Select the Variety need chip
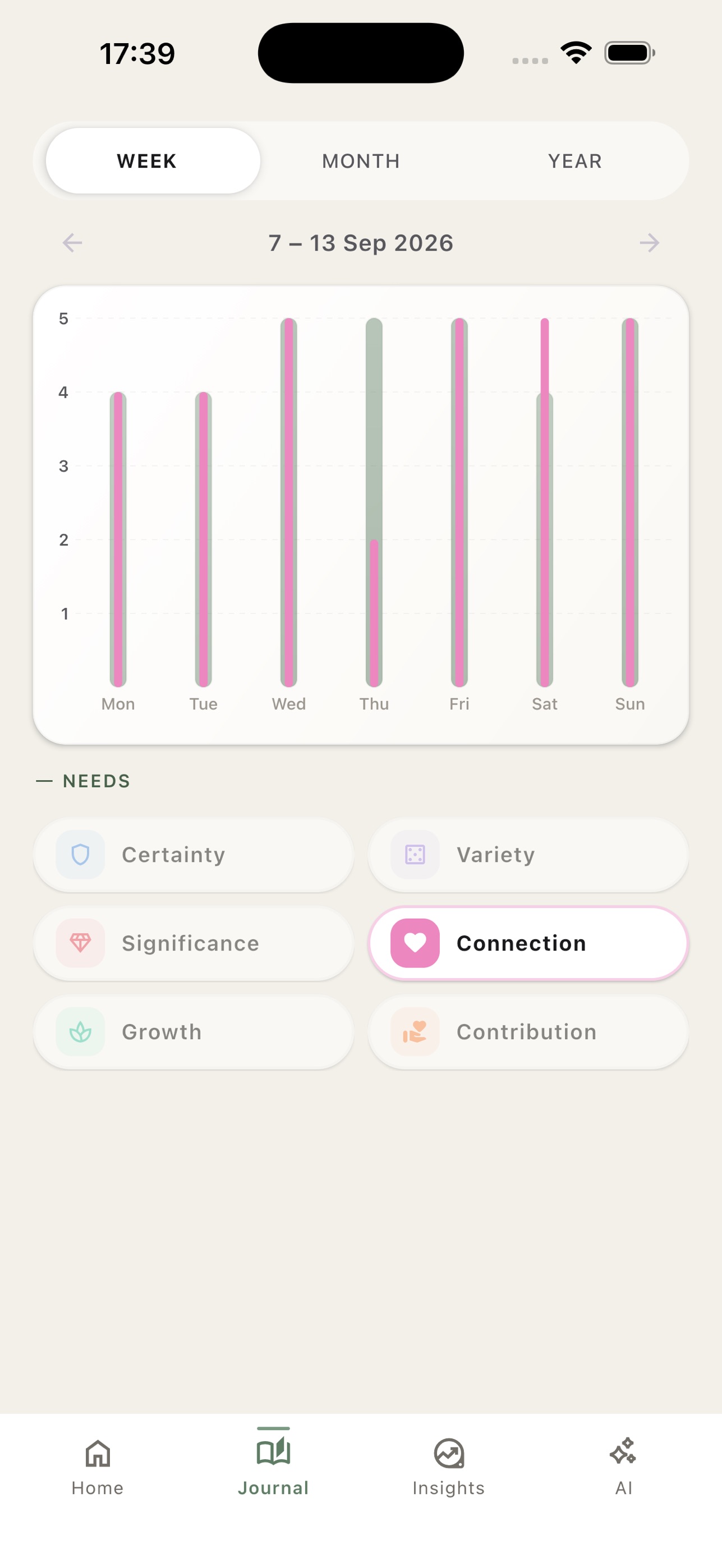Screen dimensions: 722x1568 point(528,855)
